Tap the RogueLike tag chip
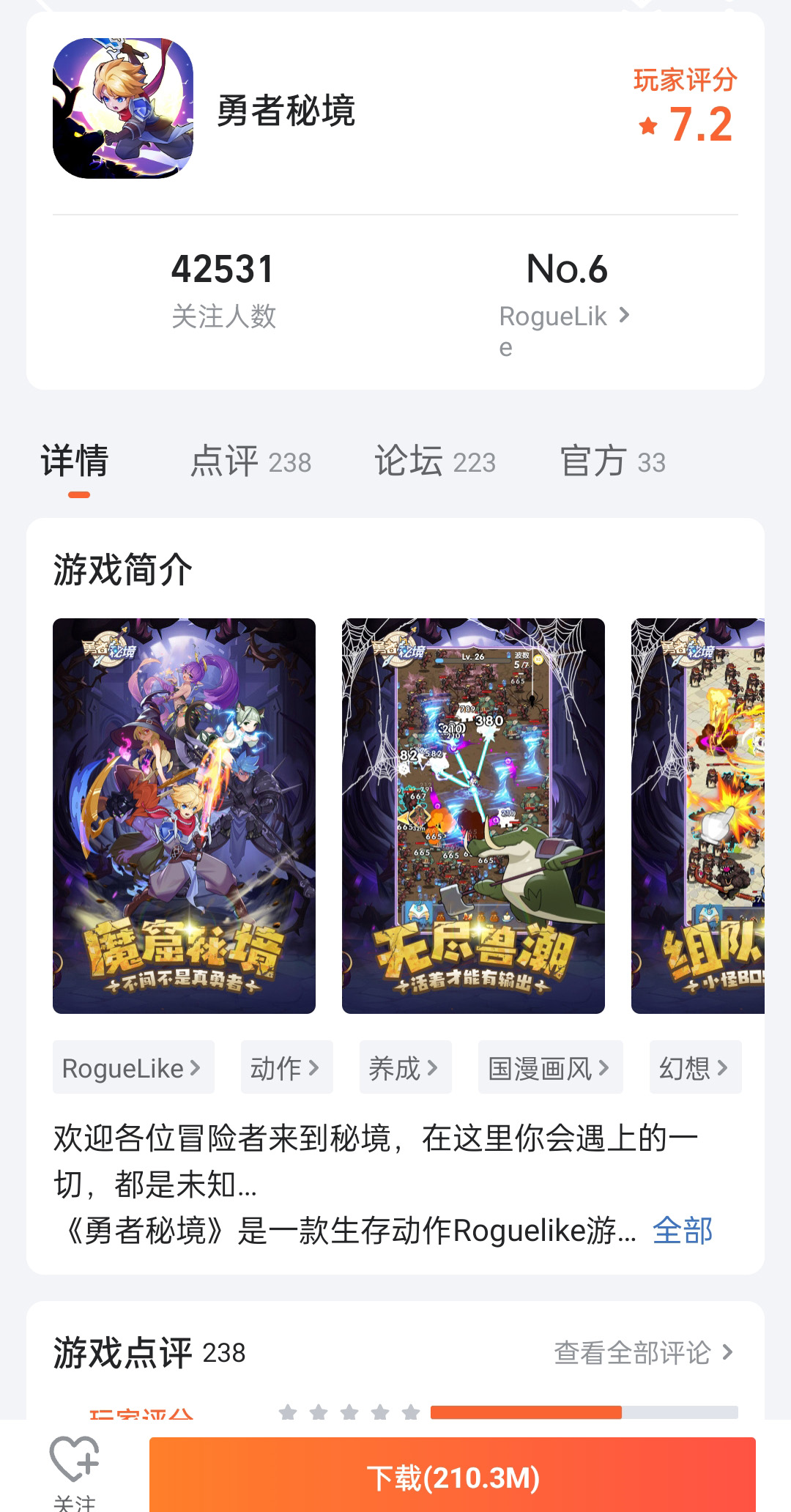791x1512 pixels. pos(133,1067)
